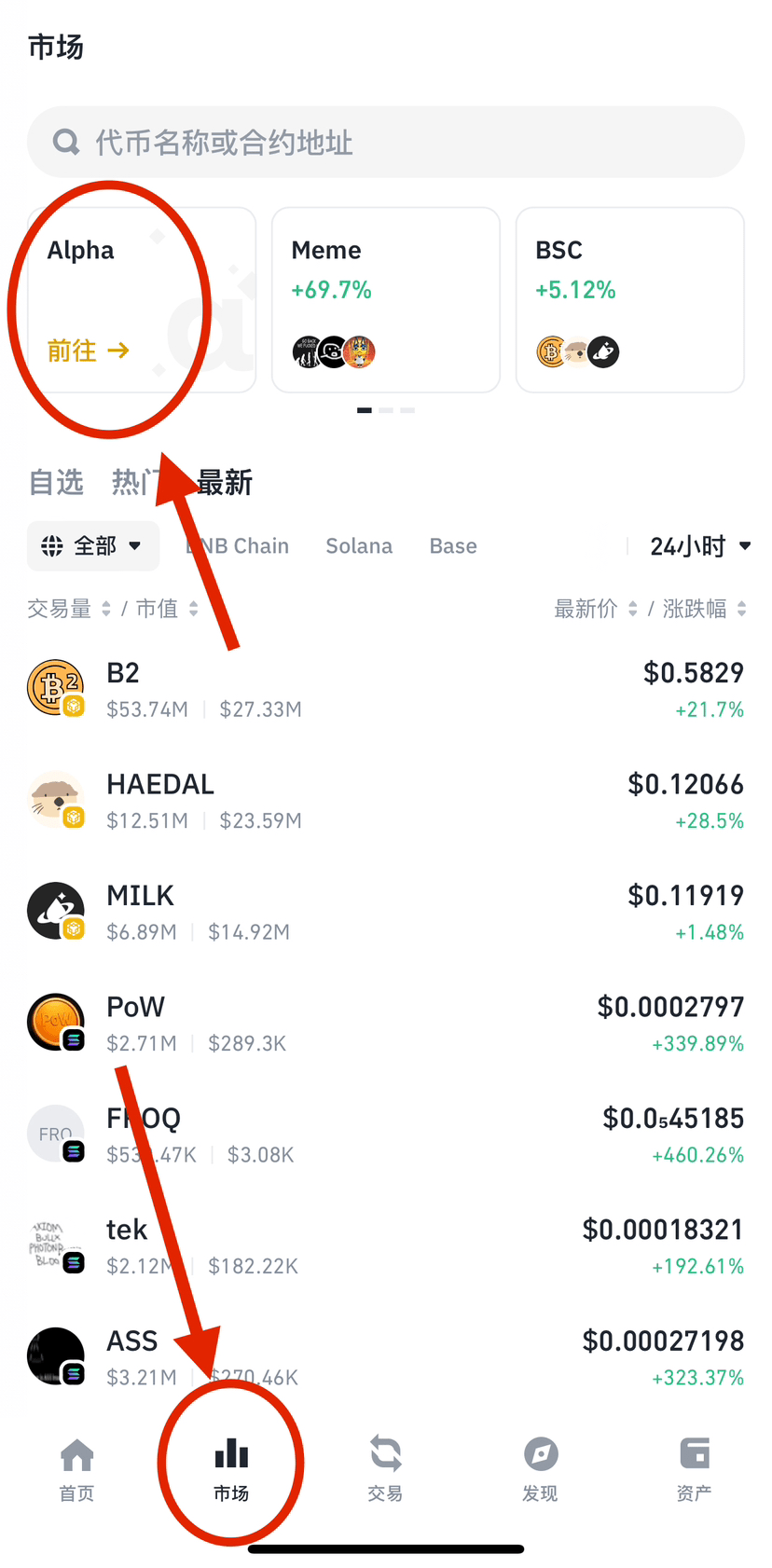The image size is (772, 1568).
Task: Open the Alpha card
Action: (x=142, y=299)
